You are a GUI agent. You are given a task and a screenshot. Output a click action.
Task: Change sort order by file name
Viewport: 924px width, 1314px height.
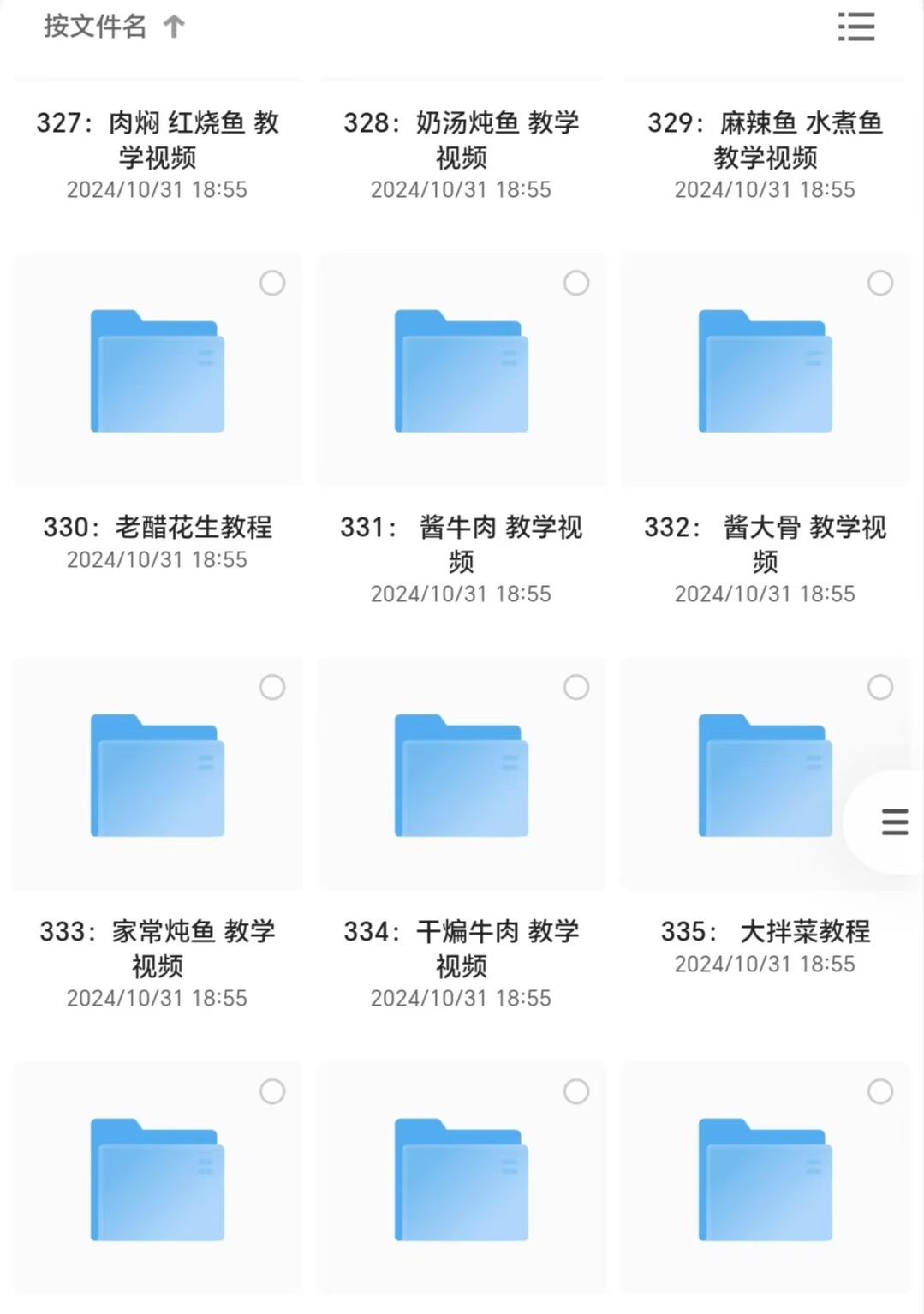click(113, 27)
